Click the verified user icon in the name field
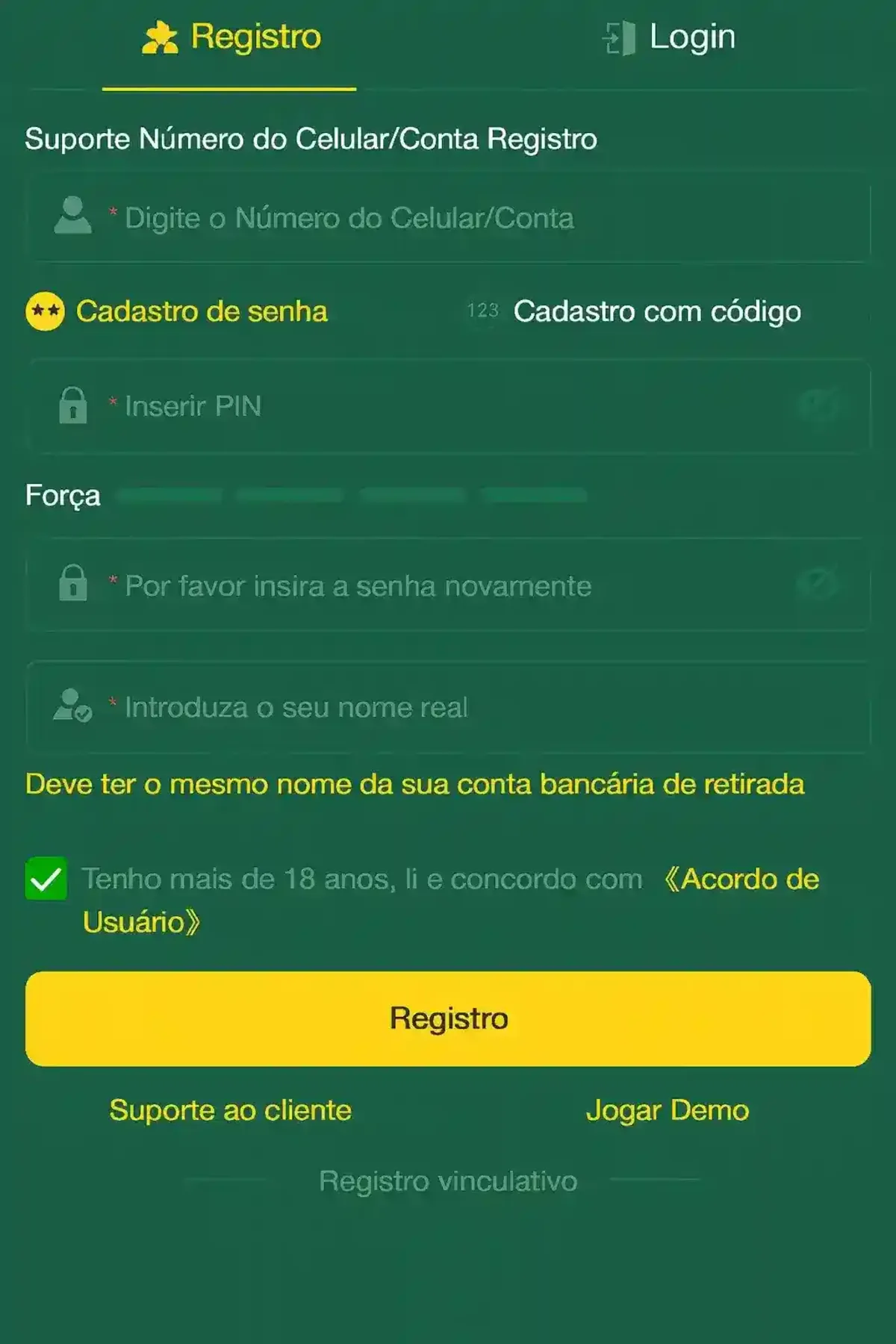 click(x=71, y=704)
